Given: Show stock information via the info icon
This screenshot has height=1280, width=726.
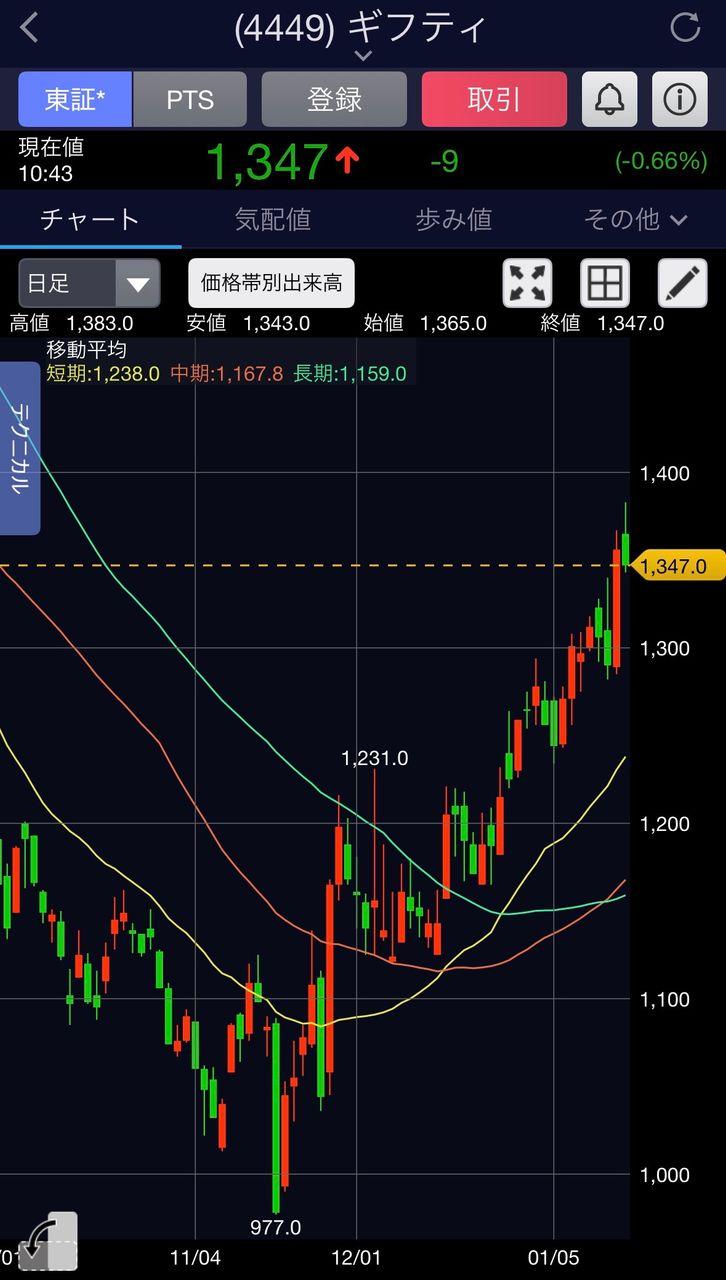Looking at the screenshot, I should 680,99.
